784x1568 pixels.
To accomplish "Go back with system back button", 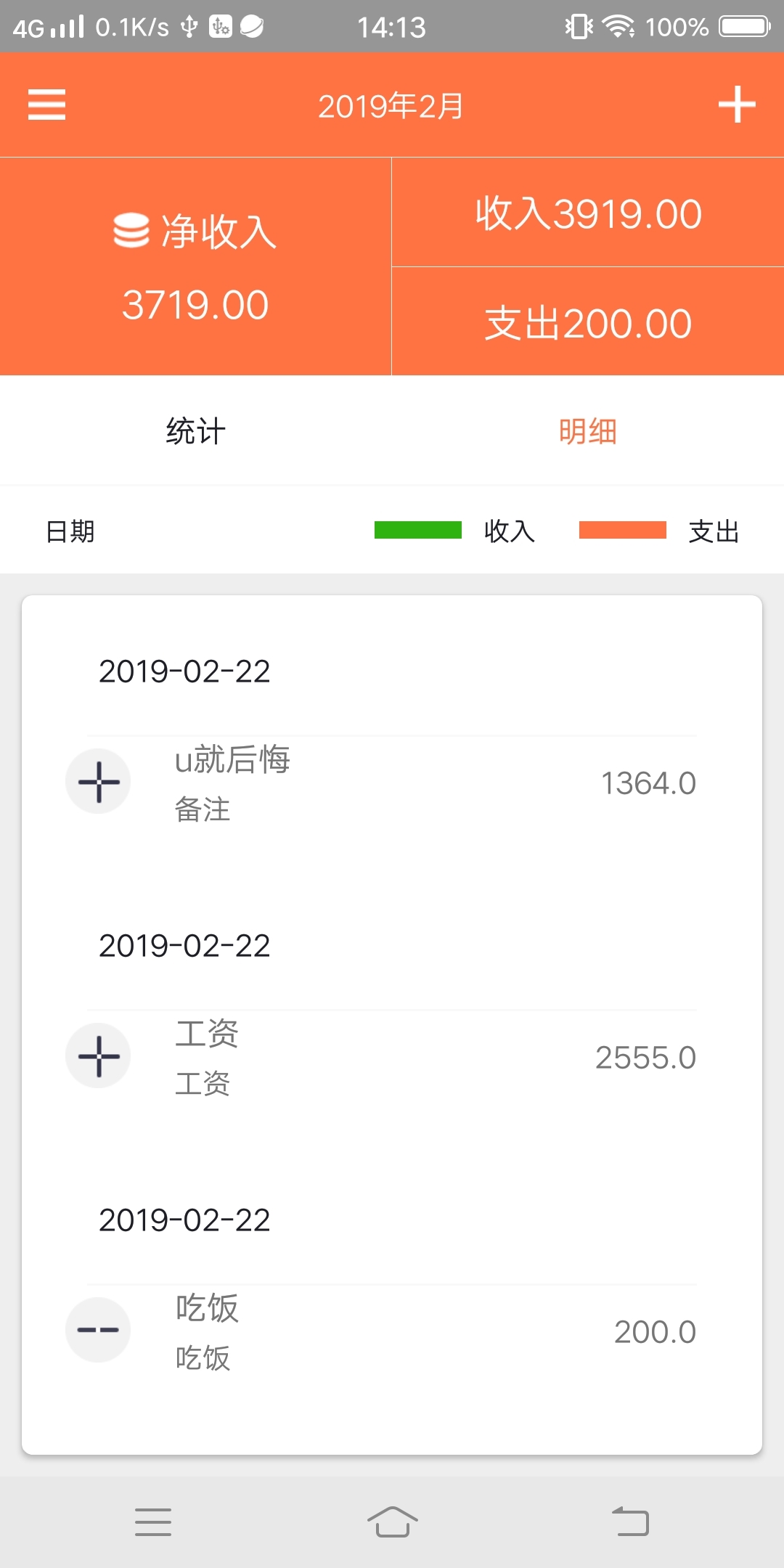I will pyautogui.click(x=630, y=1522).
